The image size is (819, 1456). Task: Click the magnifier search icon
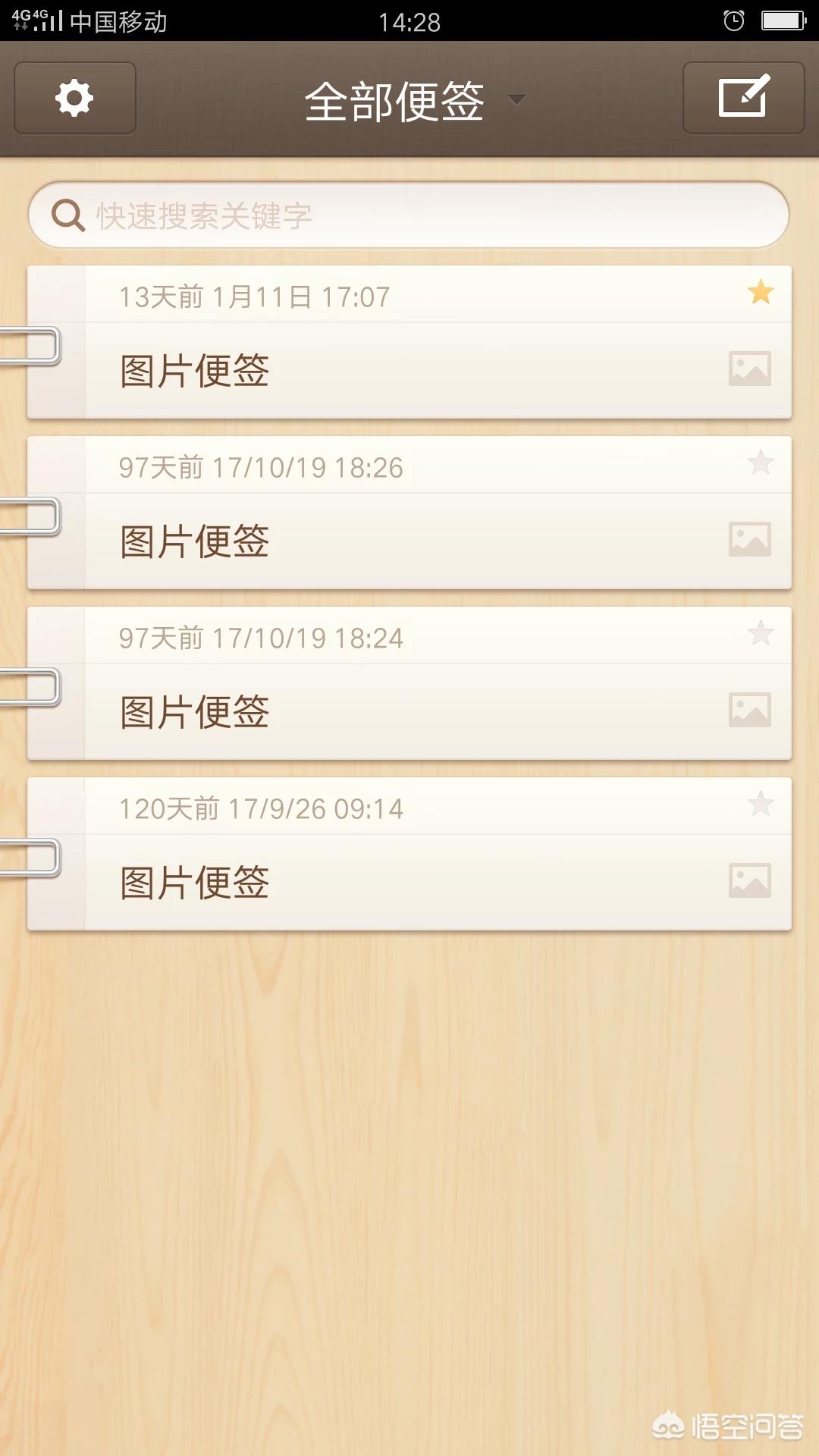(x=67, y=216)
